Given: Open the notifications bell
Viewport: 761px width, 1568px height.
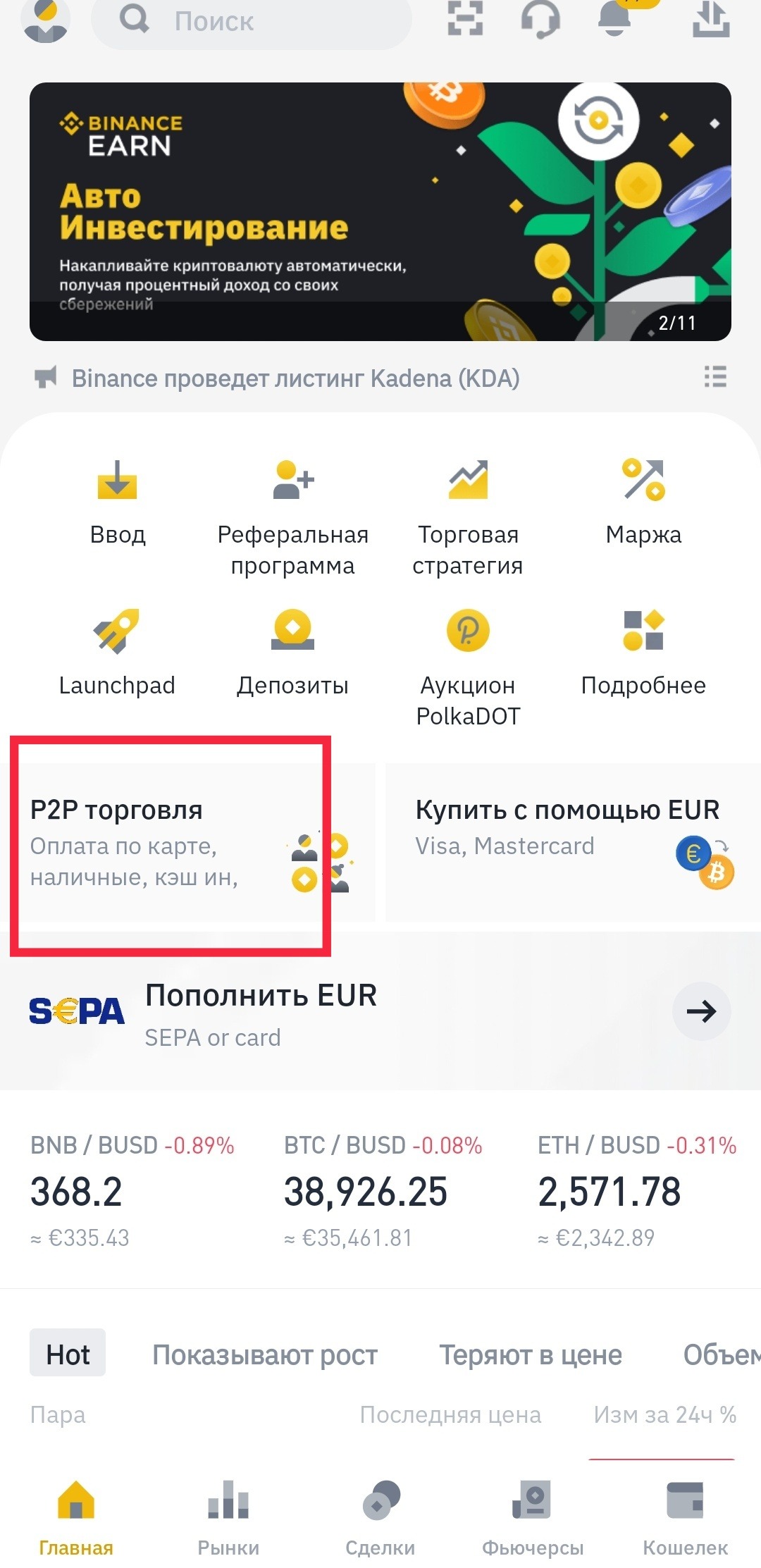Looking at the screenshot, I should [x=614, y=17].
